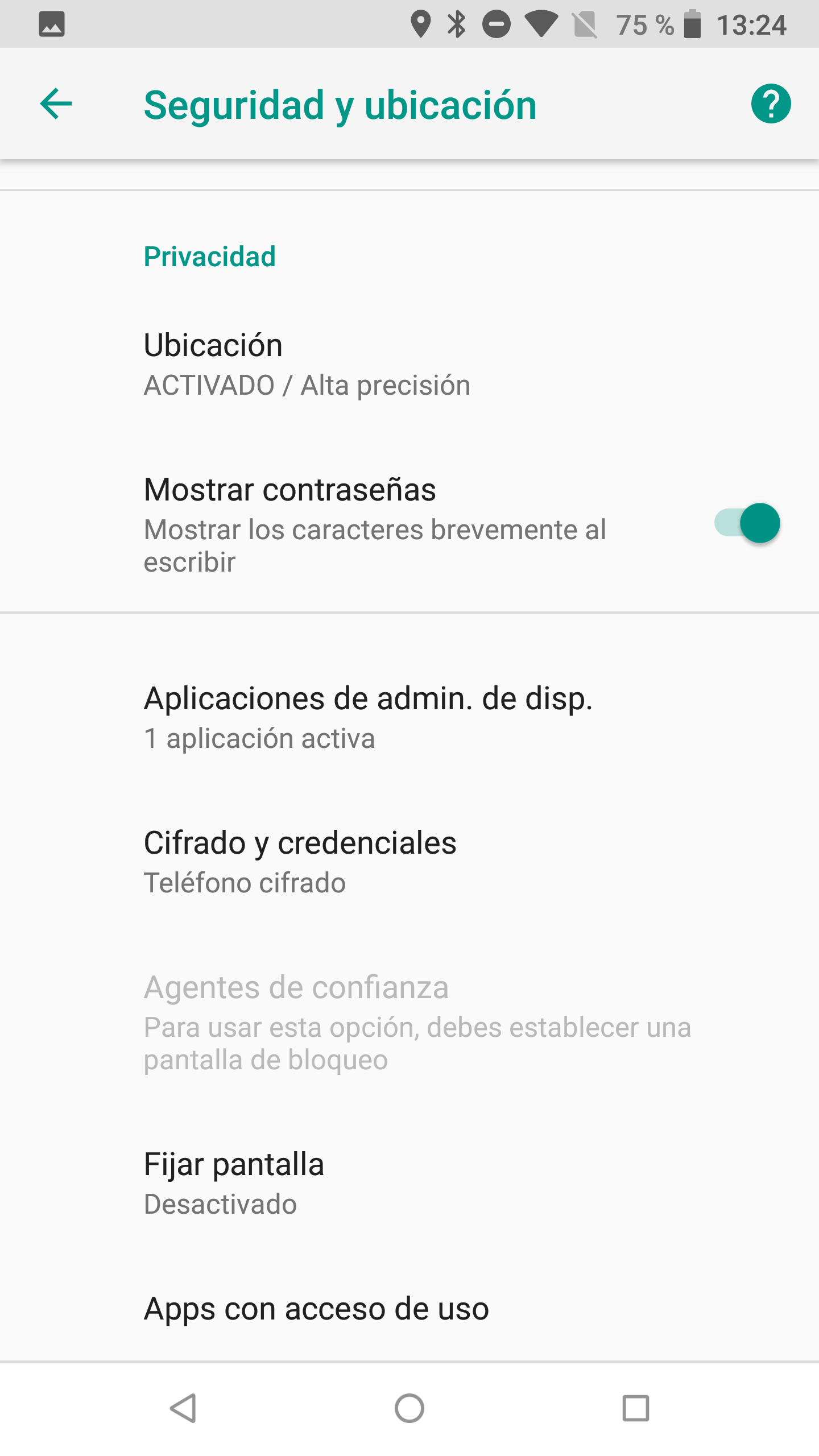
Task: Go back using the top arrow
Action: pos(56,104)
